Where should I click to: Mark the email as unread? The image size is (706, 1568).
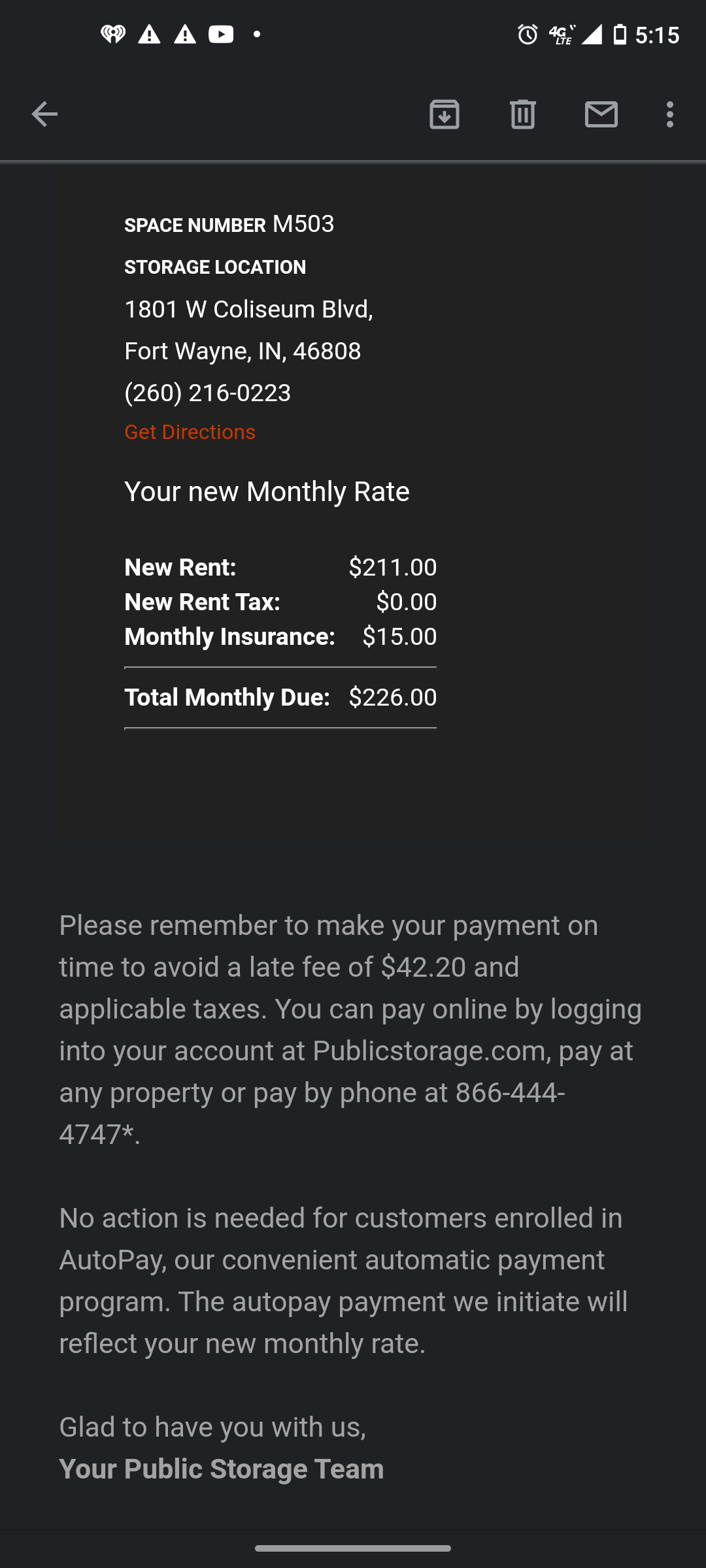point(601,114)
